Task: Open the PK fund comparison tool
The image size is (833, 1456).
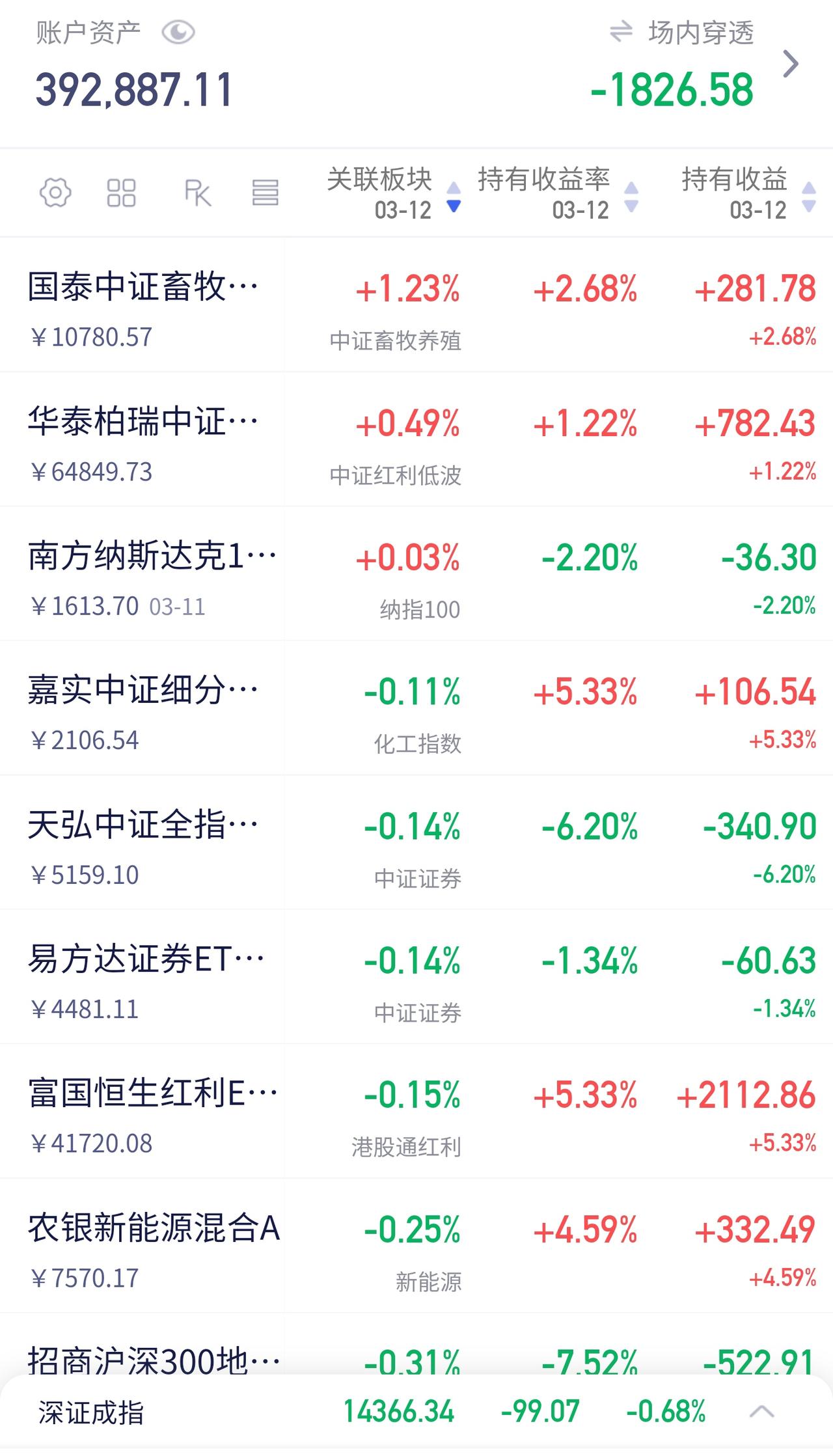Action: tap(197, 193)
